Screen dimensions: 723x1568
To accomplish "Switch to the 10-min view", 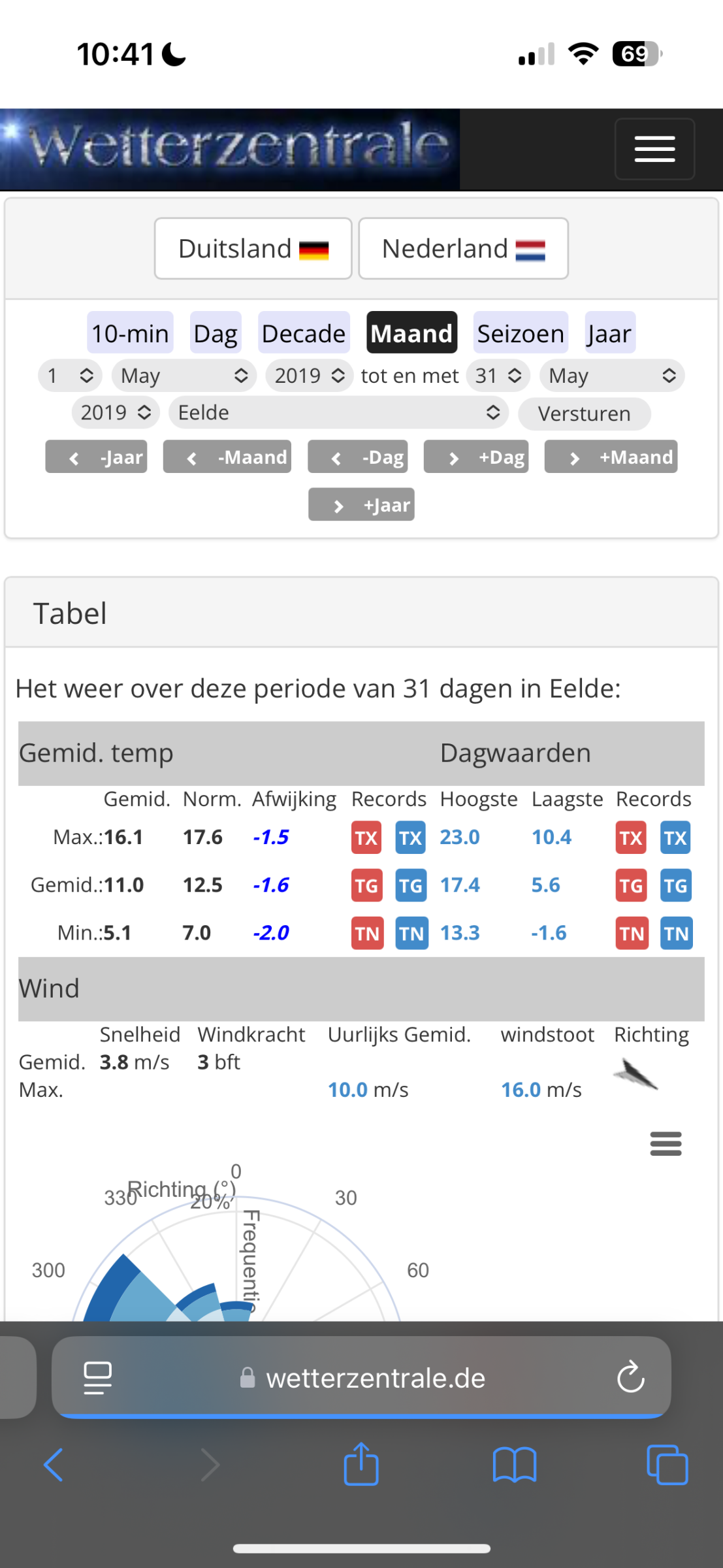I will [130, 333].
